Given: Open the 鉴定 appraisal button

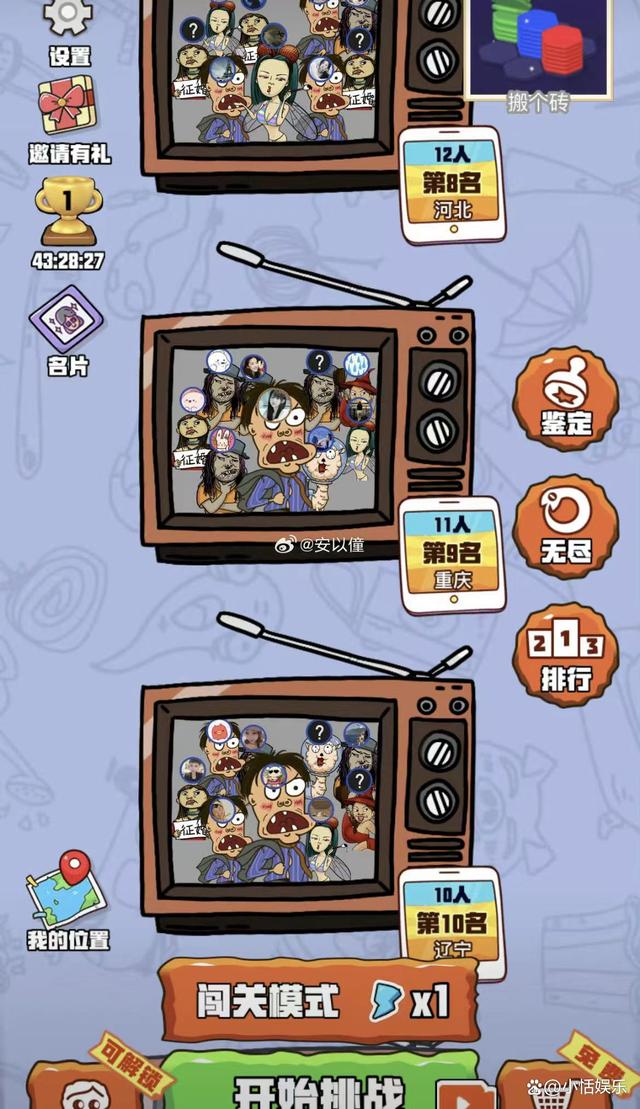Looking at the screenshot, I should point(566,398).
